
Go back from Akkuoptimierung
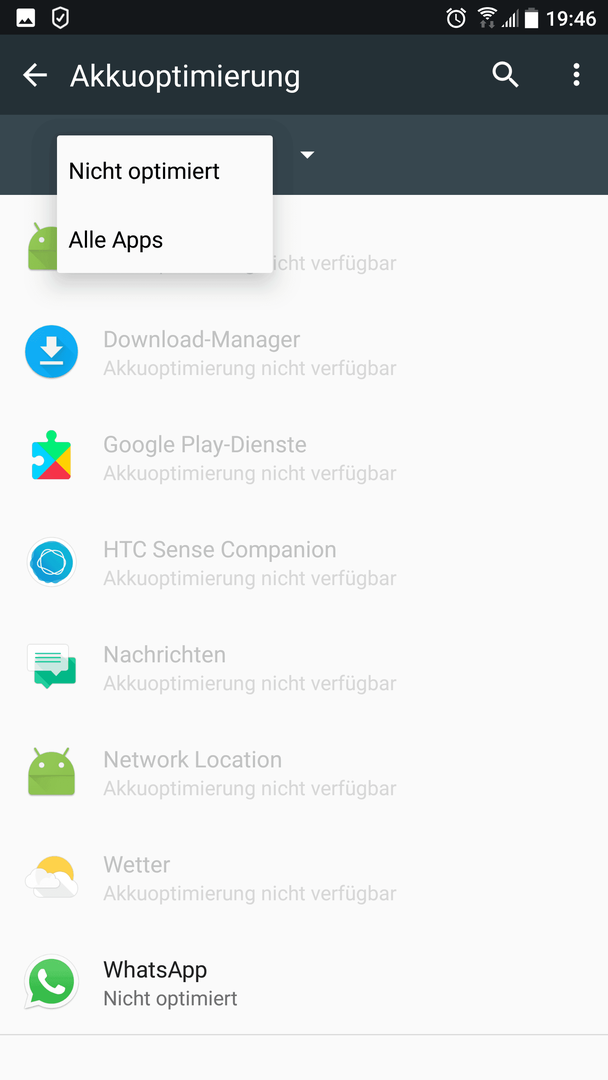tap(34, 75)
